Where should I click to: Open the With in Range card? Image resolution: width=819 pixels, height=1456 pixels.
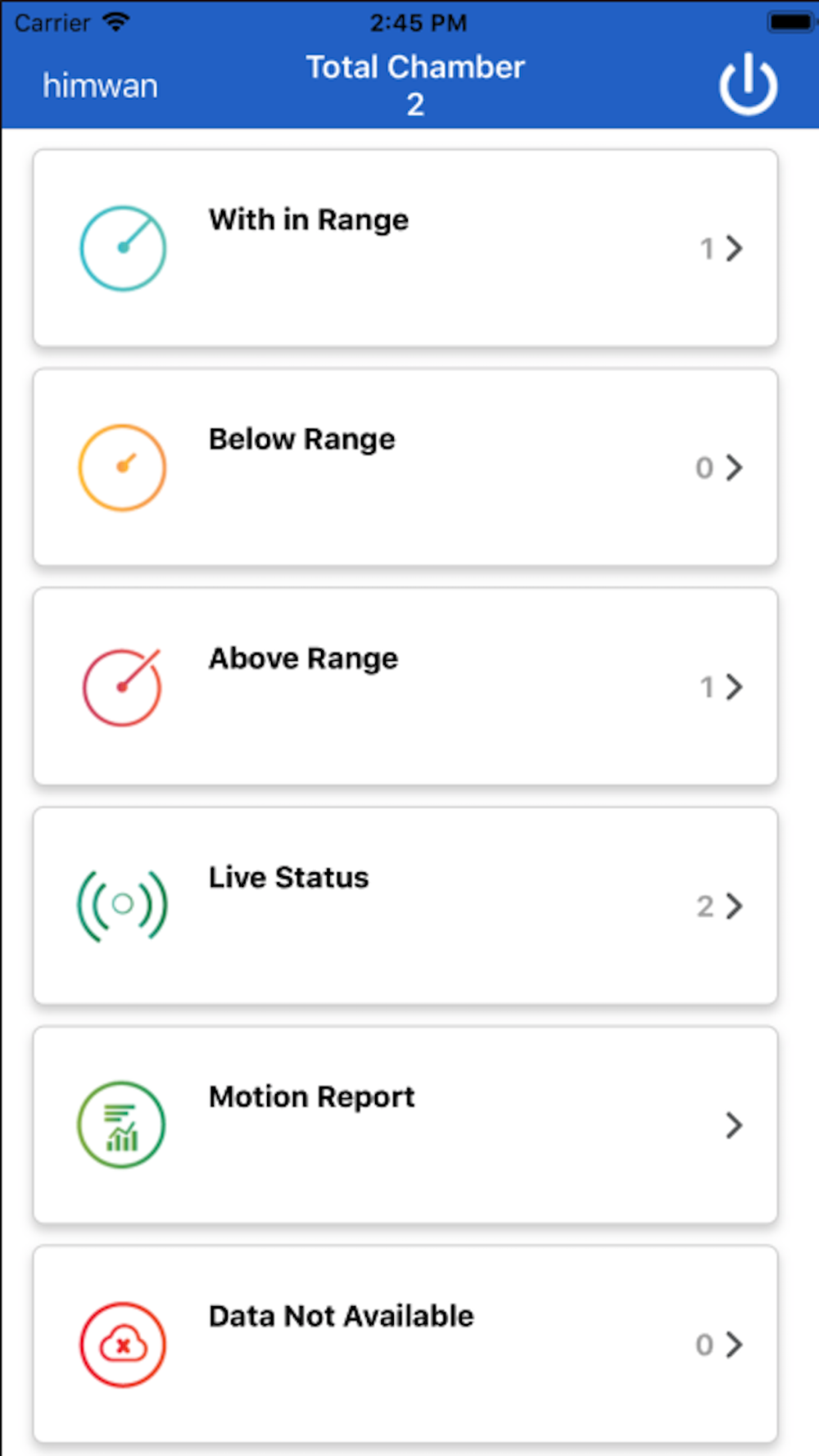pyautogui.click(x=405, y=248)
